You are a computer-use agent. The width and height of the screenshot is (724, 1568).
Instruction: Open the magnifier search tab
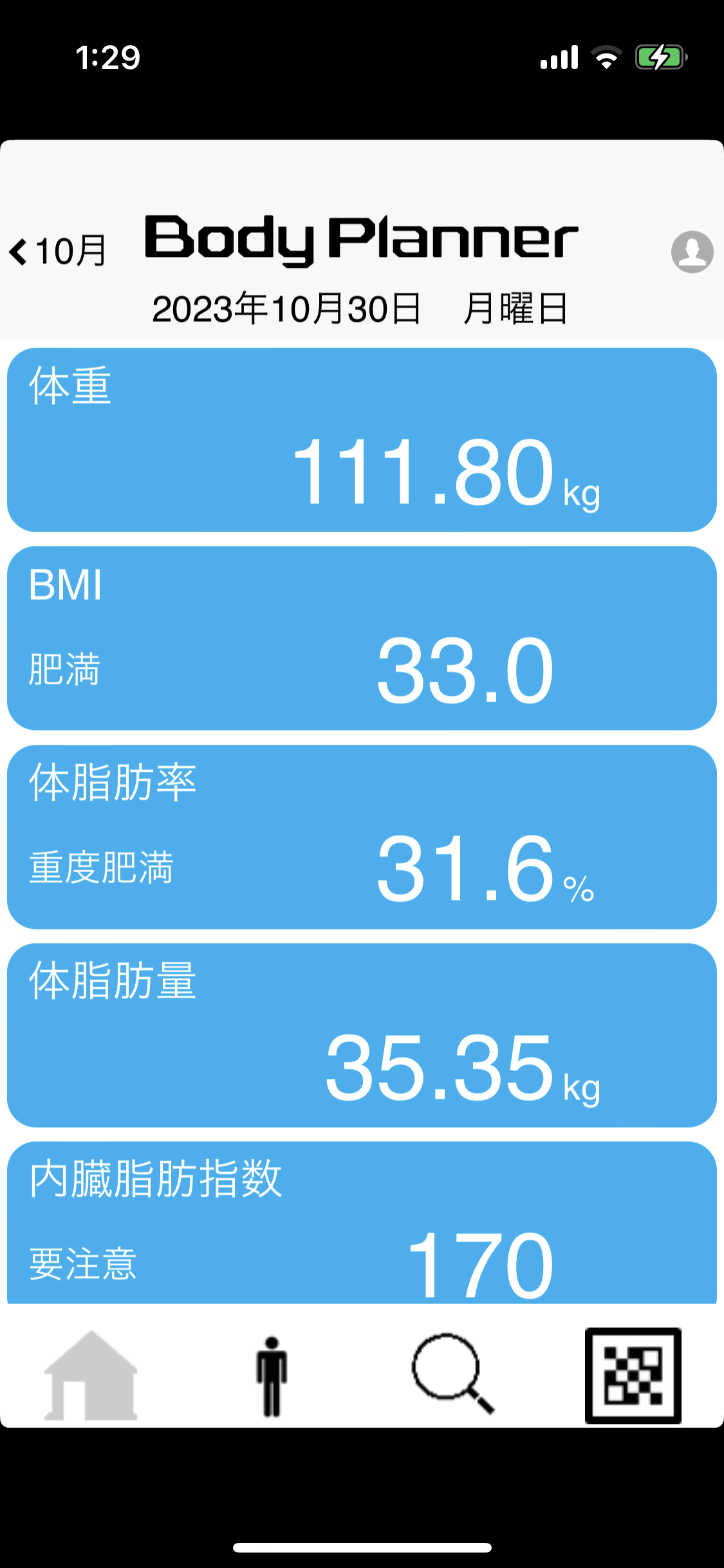pos(452,1374)
